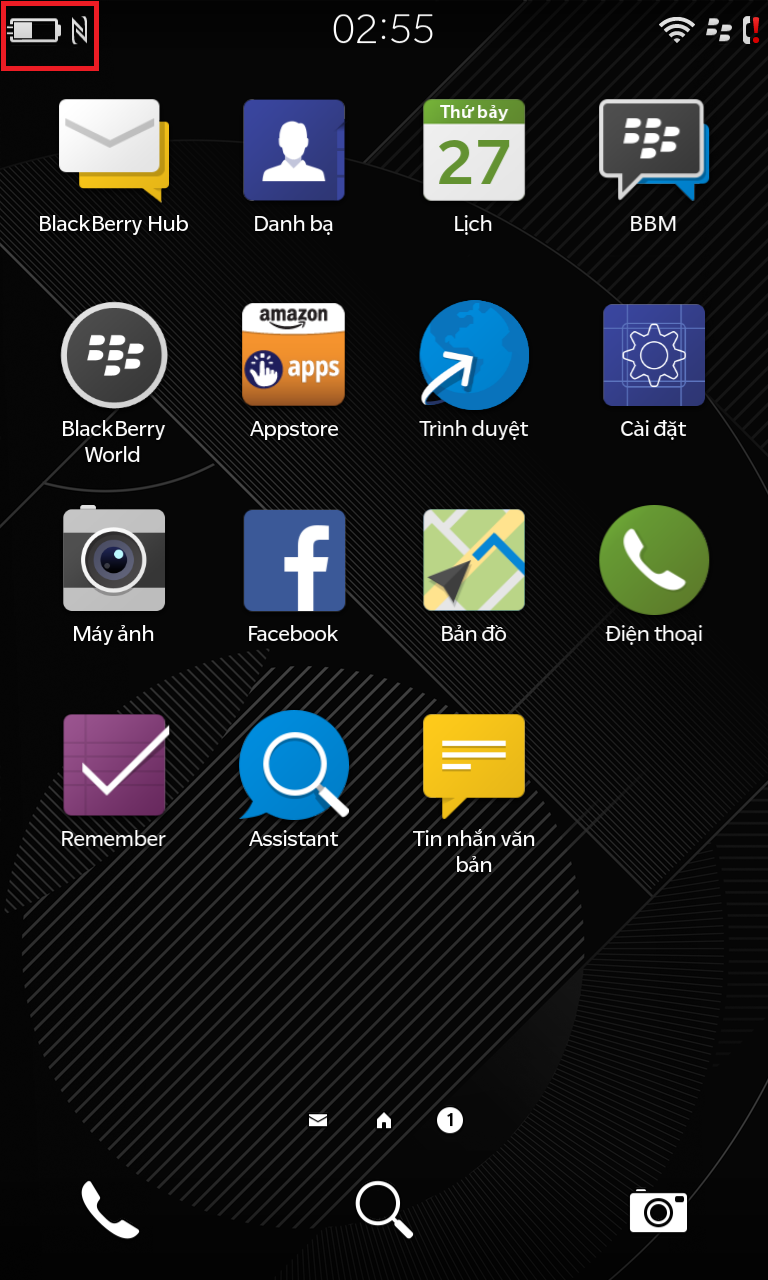Jump to the Hub page indicator
Image resolution: width=768 pixels, height=1280 pixels.
318,1120
